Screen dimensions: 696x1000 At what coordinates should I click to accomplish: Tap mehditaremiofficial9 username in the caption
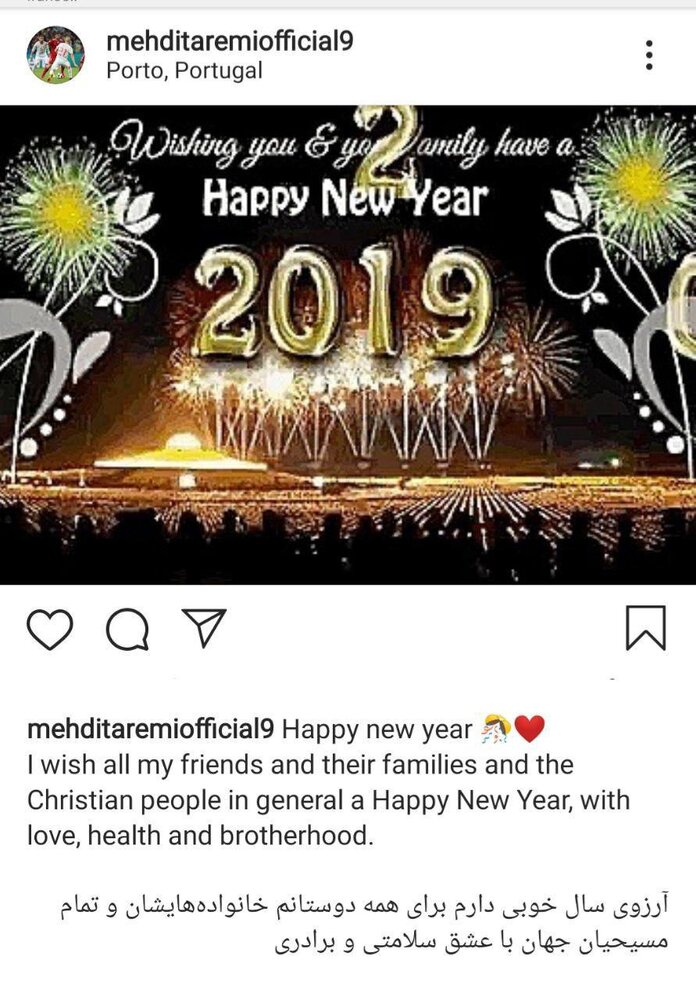pos(150,729)
